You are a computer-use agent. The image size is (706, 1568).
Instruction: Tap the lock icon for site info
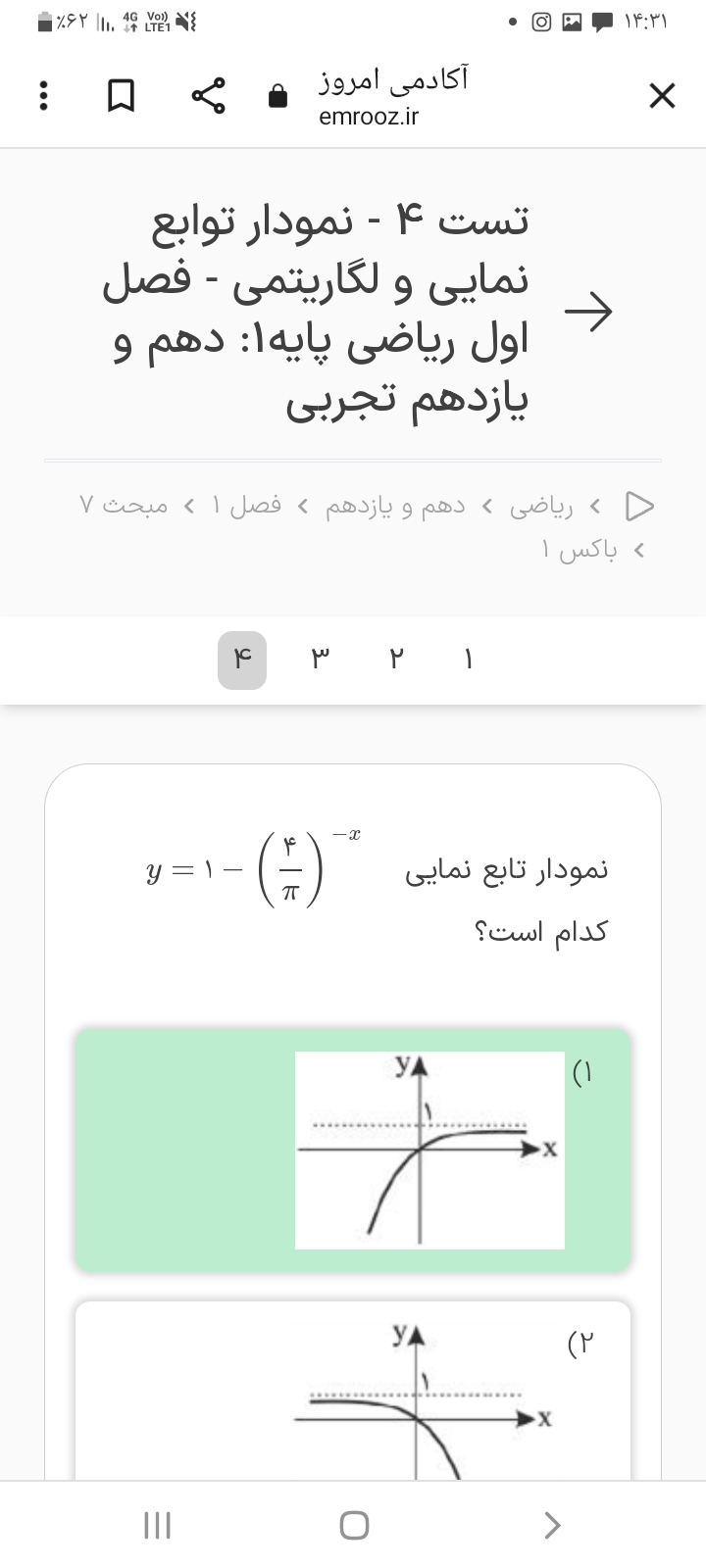278,96
